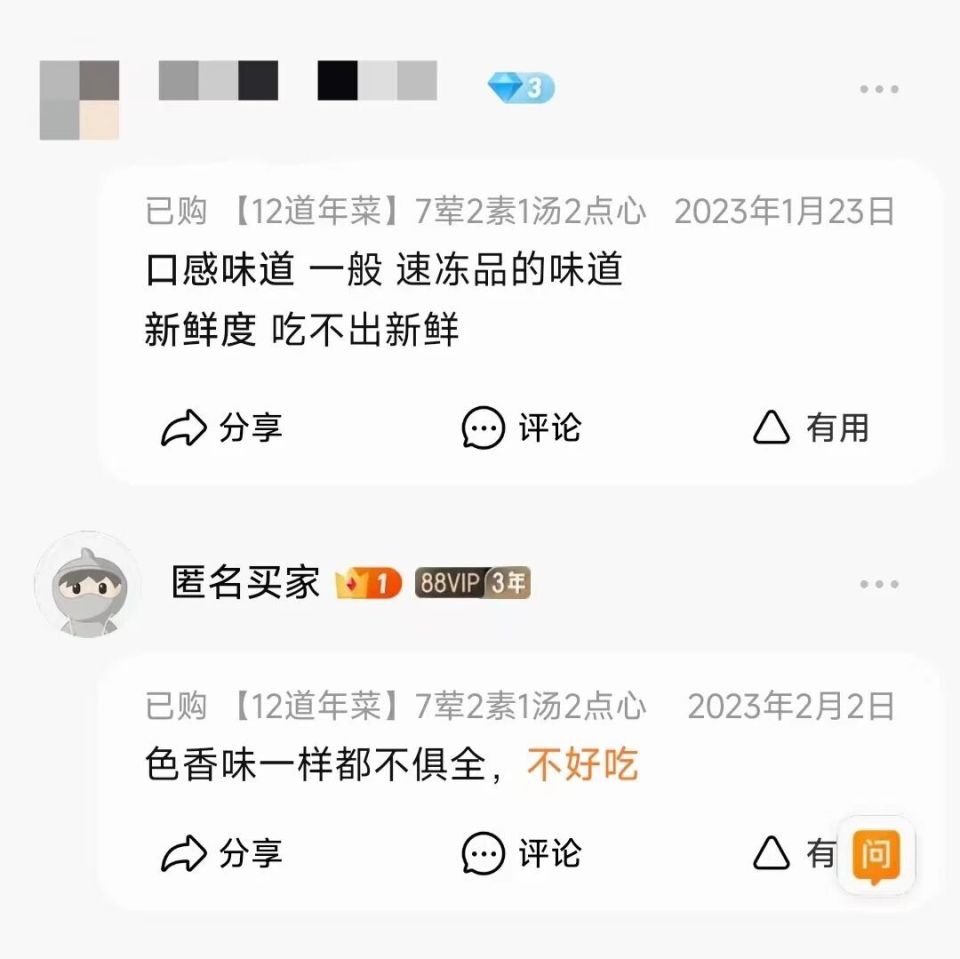Open overflow menu for the anonymous buyer's review
The image size is (960, 959).
[x=879, y=584]
